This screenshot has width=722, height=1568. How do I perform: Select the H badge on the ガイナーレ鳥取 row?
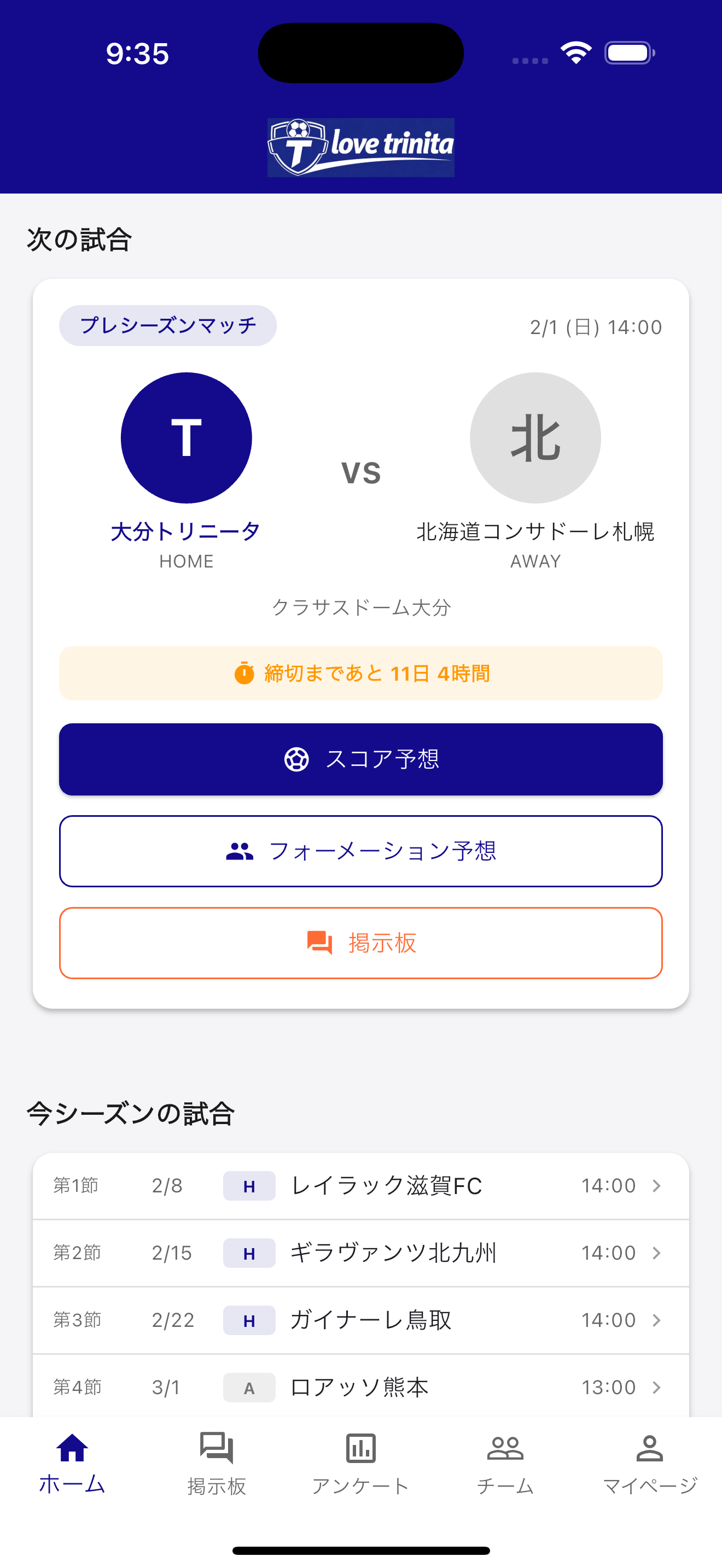249,1320
